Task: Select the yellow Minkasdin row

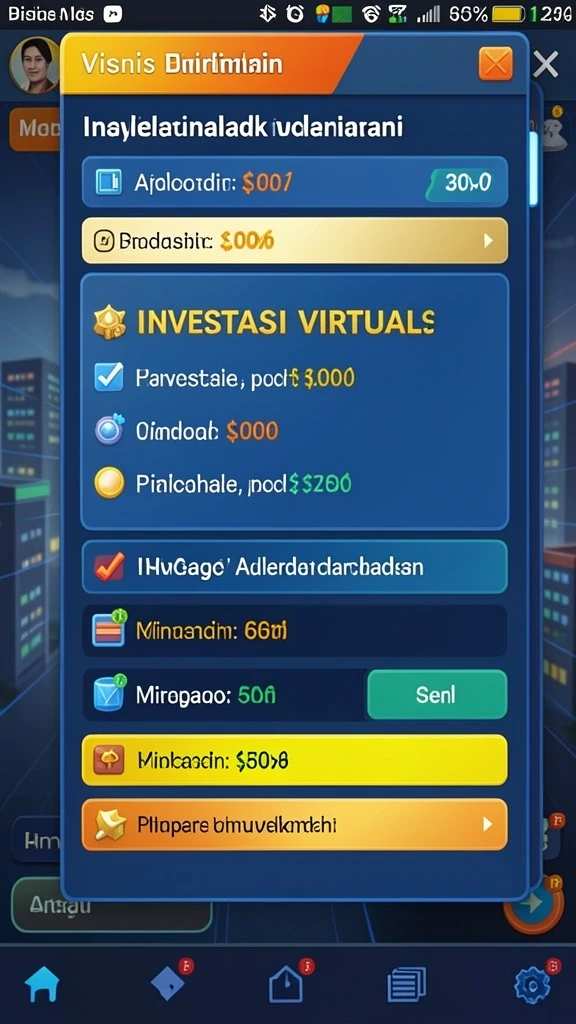Action: [x=295, y=760]
